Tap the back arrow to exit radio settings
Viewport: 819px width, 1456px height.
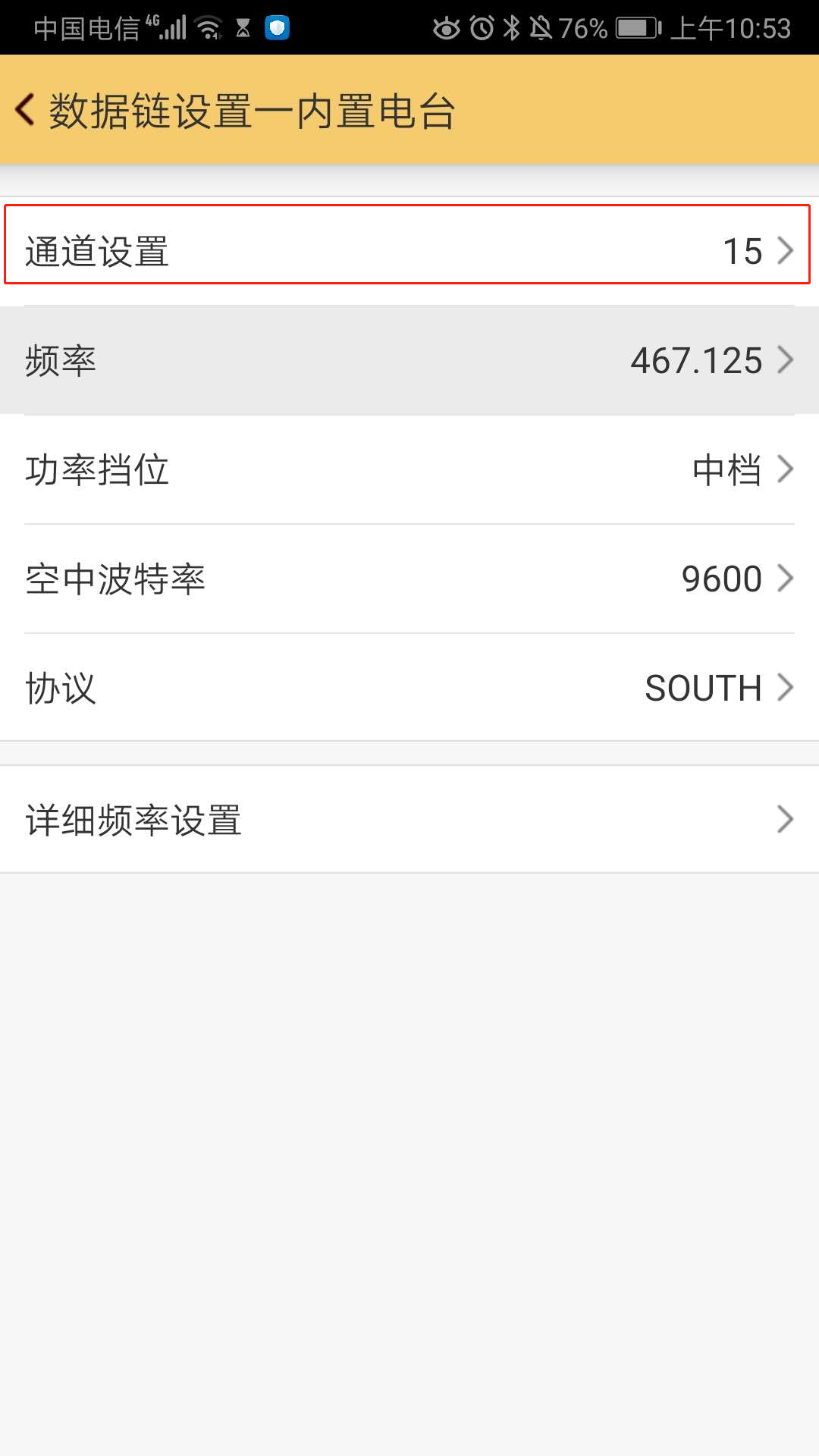tap(25, 109)
